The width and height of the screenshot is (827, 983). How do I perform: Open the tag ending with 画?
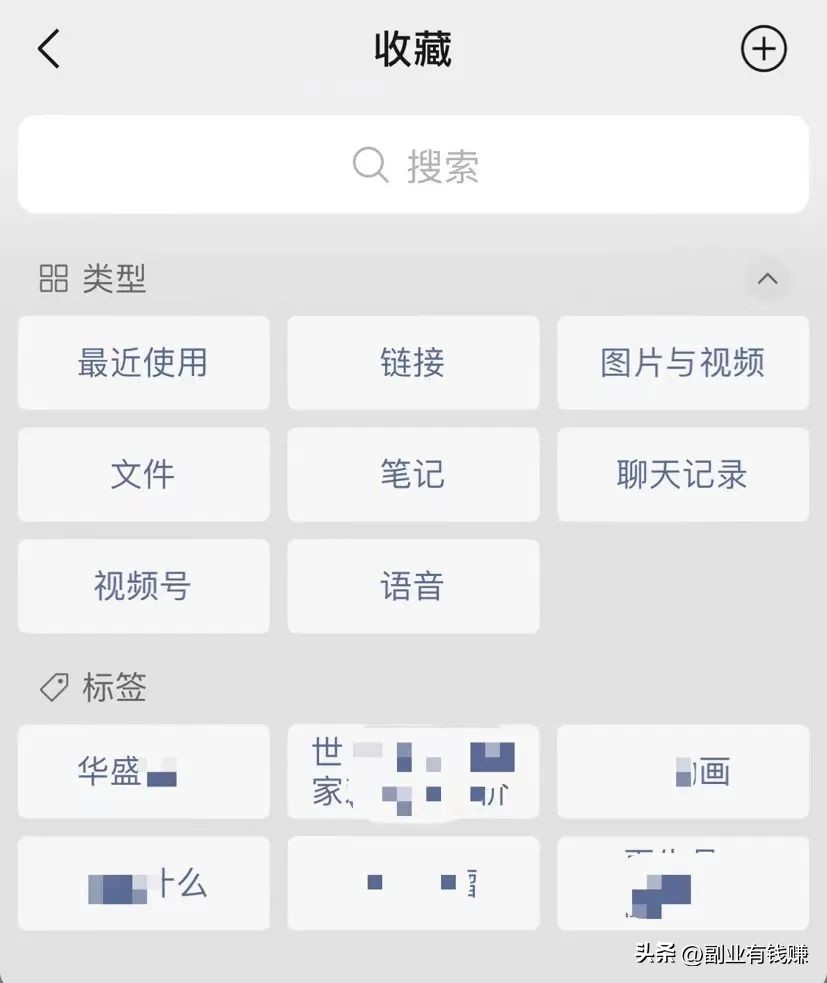click(682, 772)
